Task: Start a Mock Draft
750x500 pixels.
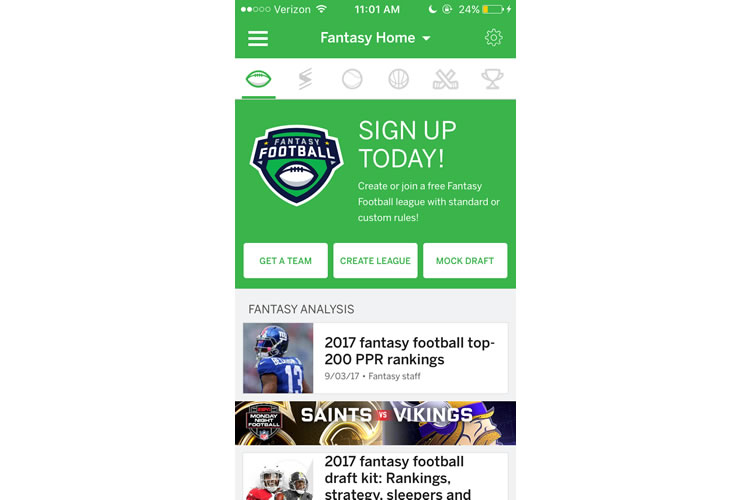Action: point(465,261)
